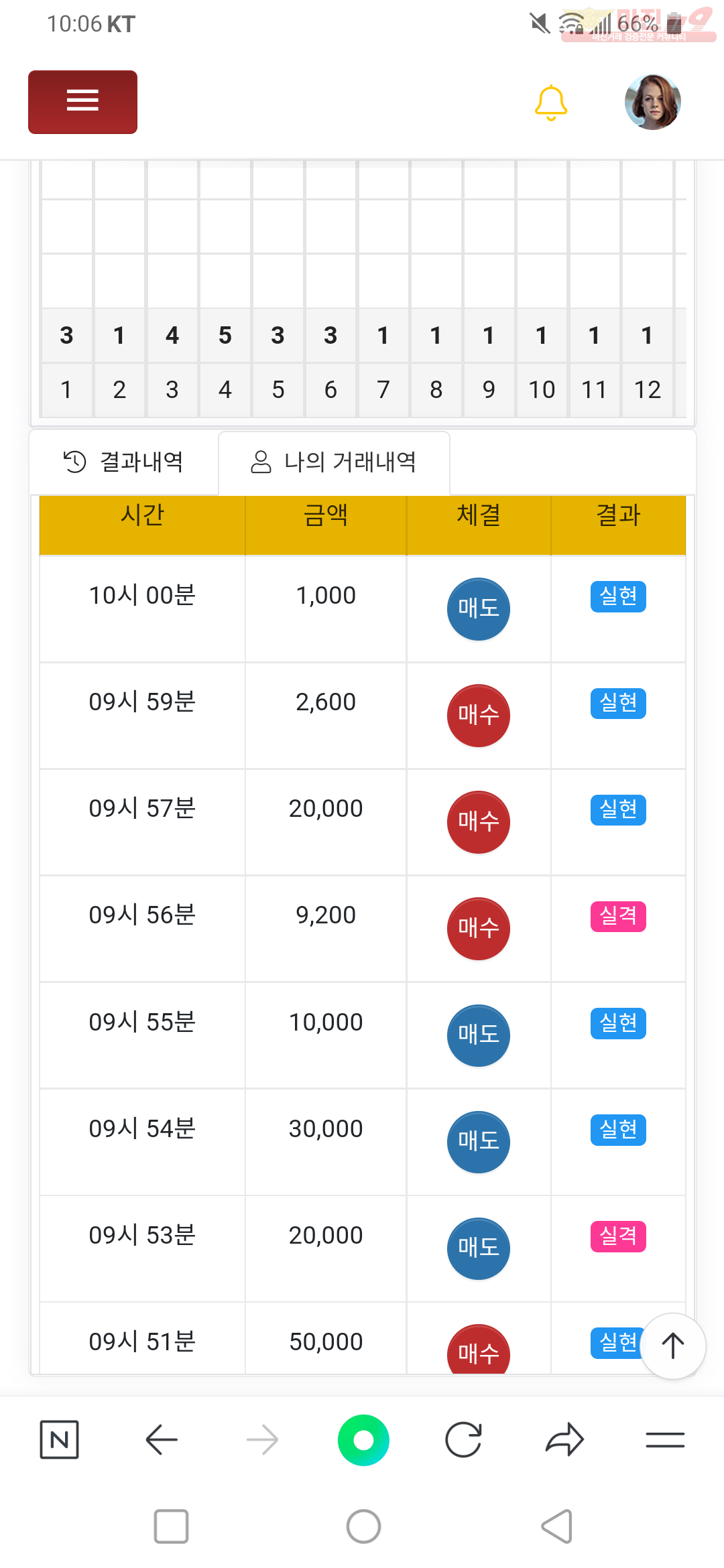The width and height of the screenshot is (724, 1568).
Task: Go to the system home screen
Action: click(363, 1526)
